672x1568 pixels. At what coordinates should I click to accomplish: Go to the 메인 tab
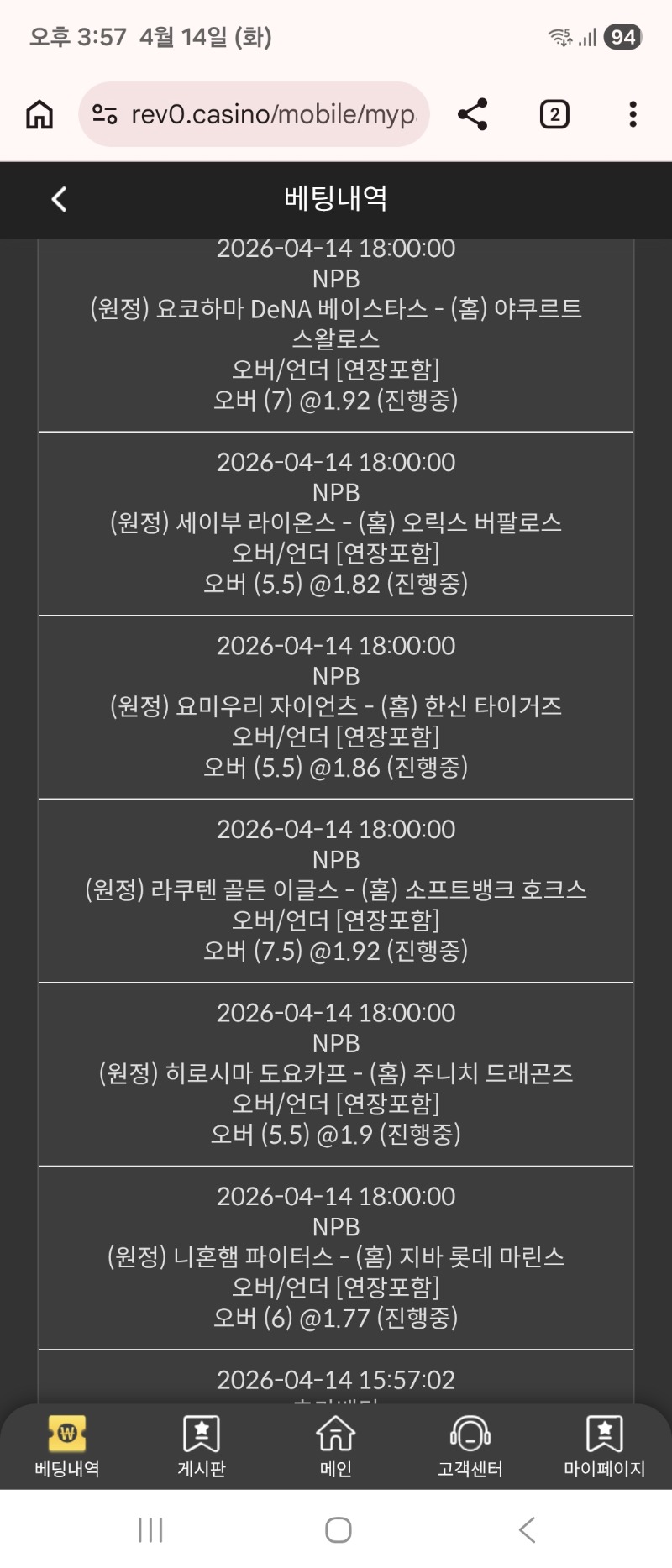click(x=336, y=1446)
